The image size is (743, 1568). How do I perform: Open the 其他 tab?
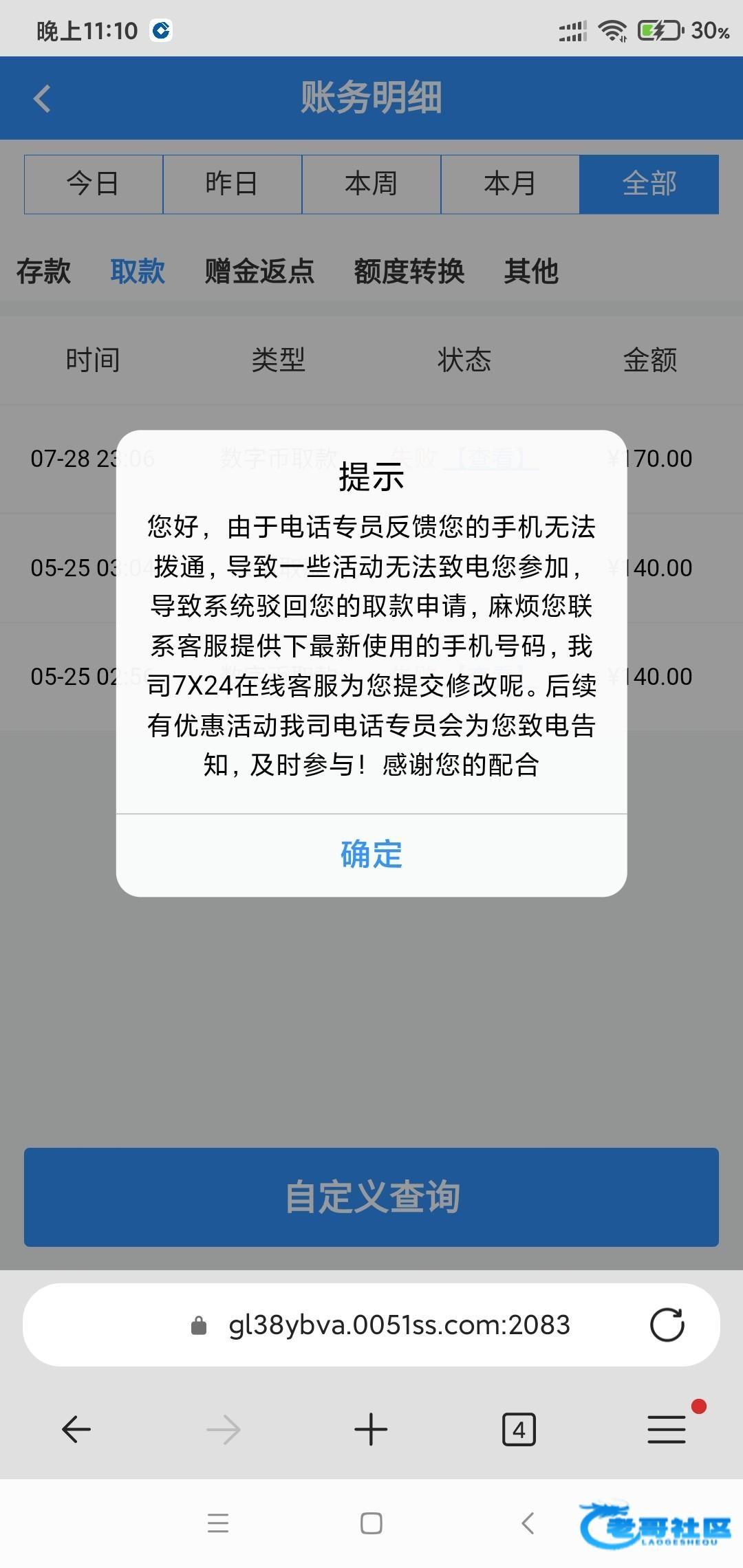click(x=531, y=271)
